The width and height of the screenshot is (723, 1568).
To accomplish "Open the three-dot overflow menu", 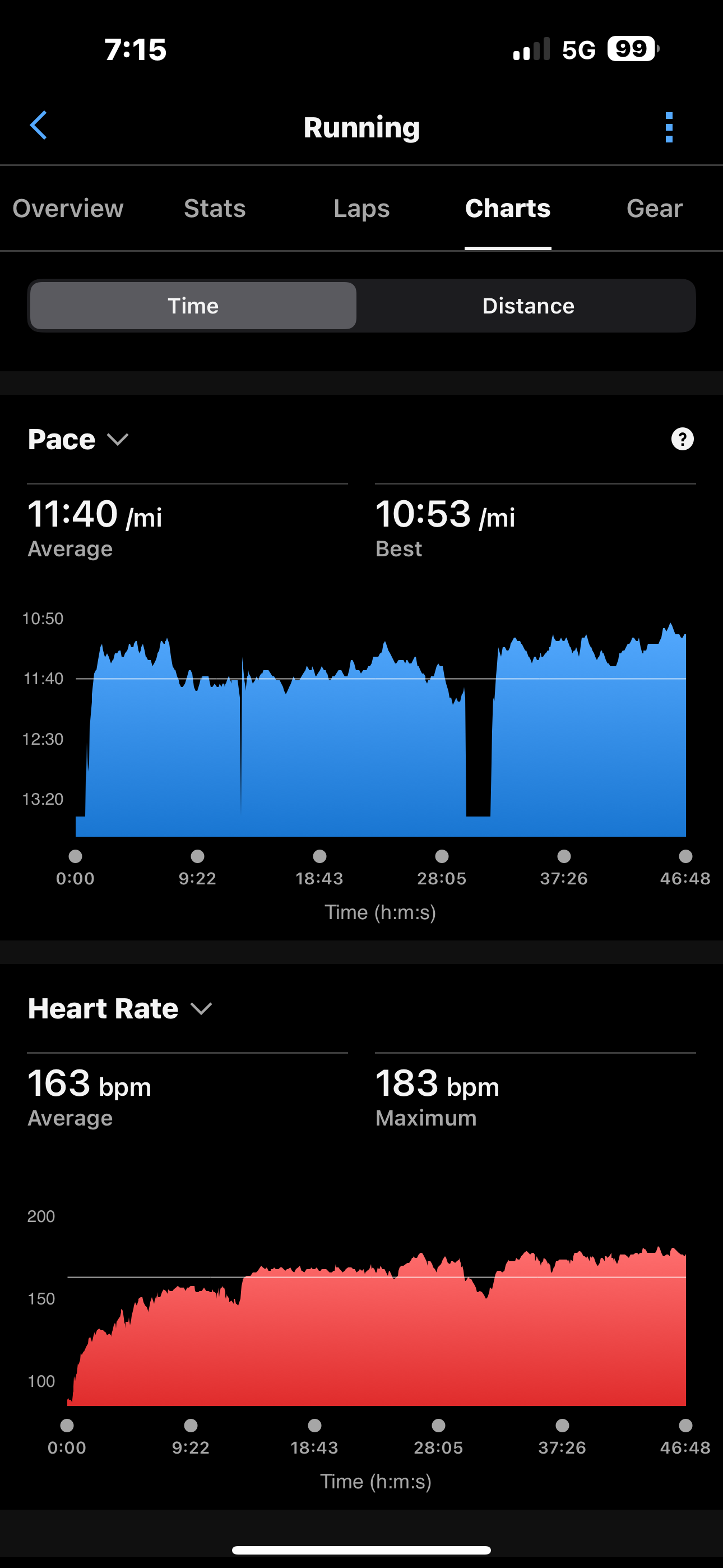I will [x=669, y=127].
